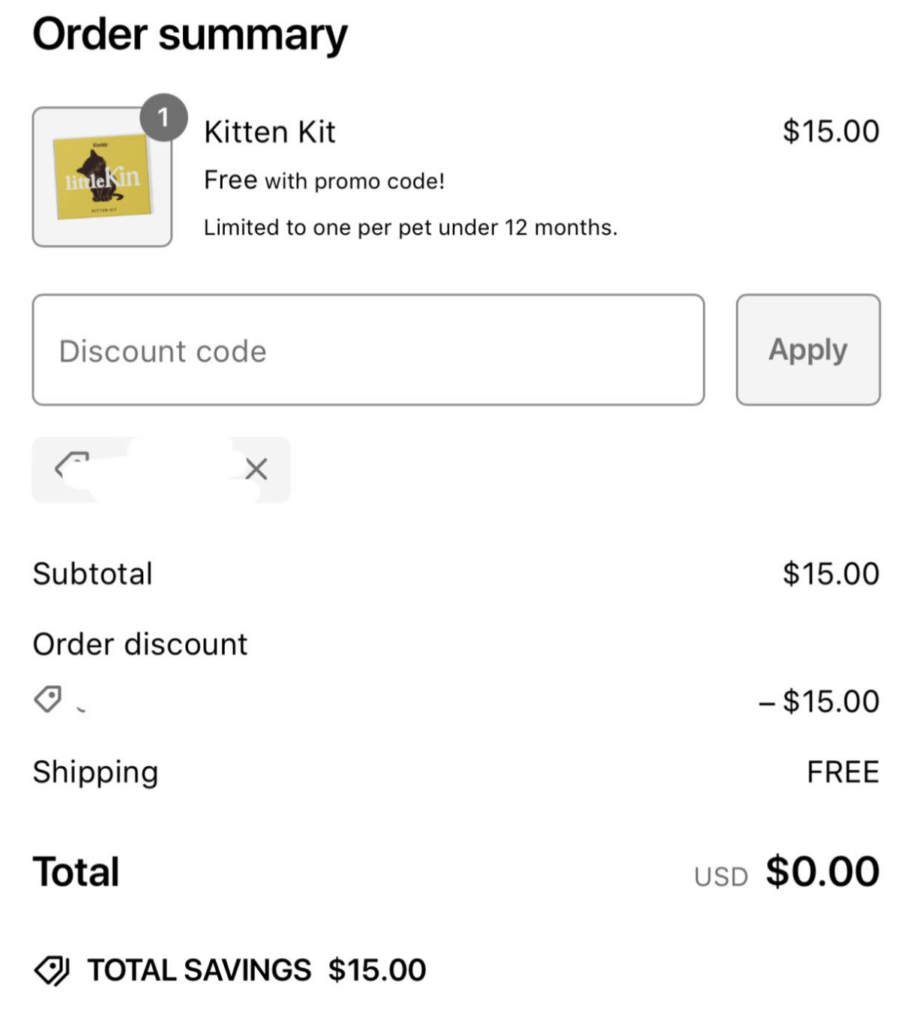The height and width of the screenshot is (1024, 904).
Task: Tap the Discount code field
Action: 367,350
